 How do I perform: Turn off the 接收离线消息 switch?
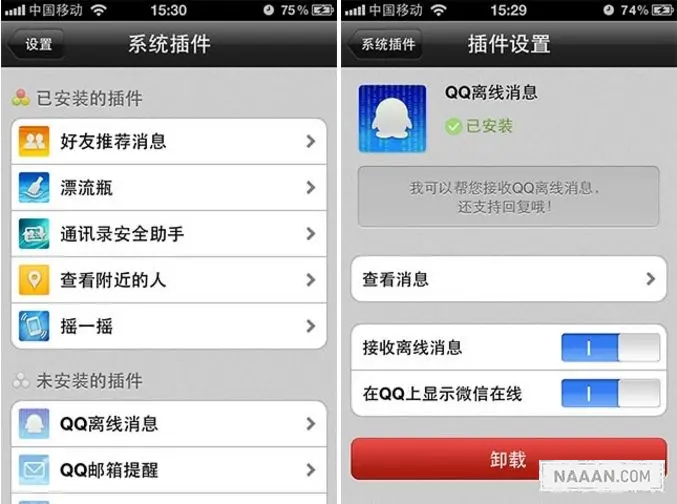coord(610,348)
